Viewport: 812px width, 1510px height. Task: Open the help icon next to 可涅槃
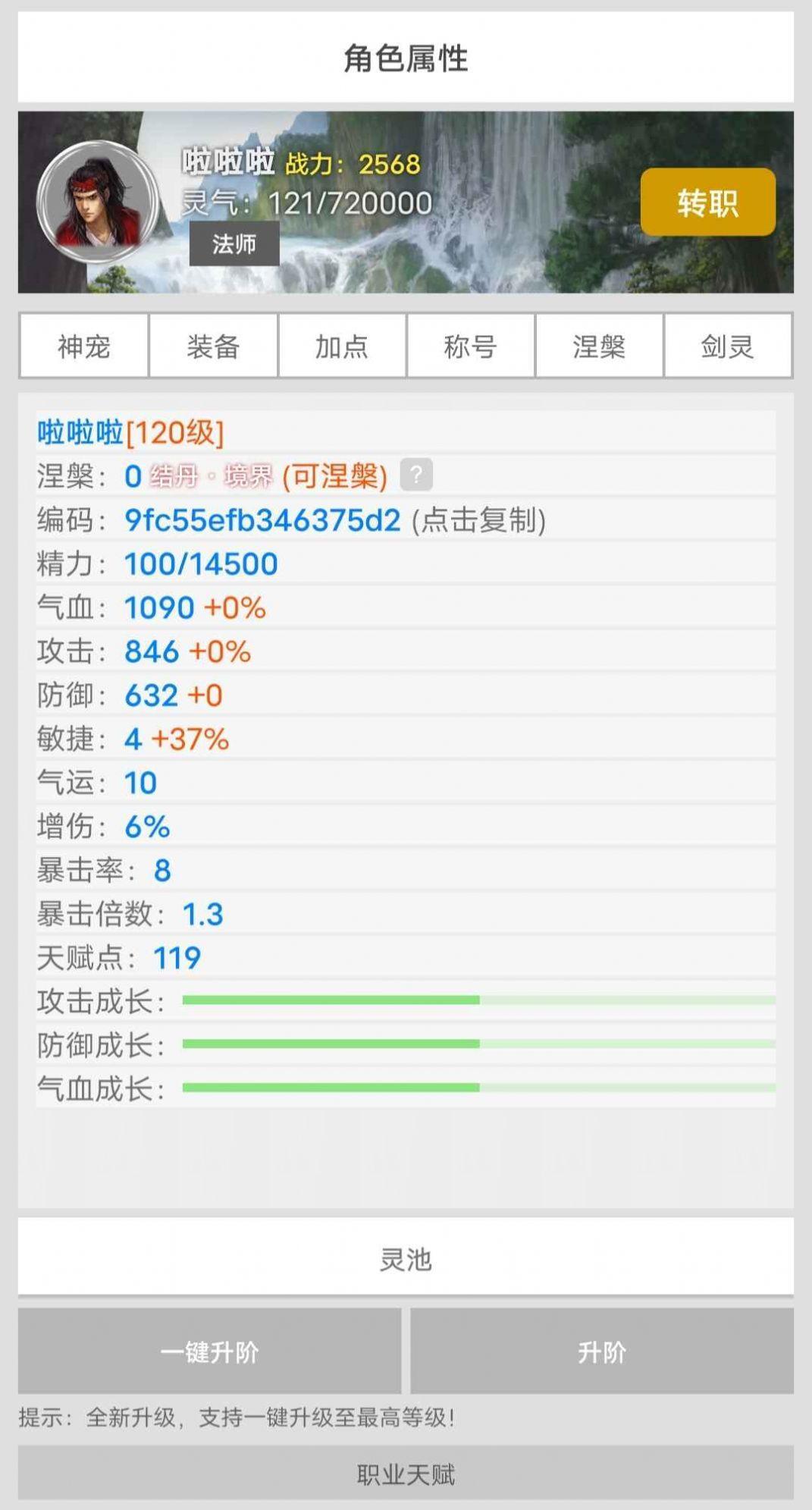point(415,475)
